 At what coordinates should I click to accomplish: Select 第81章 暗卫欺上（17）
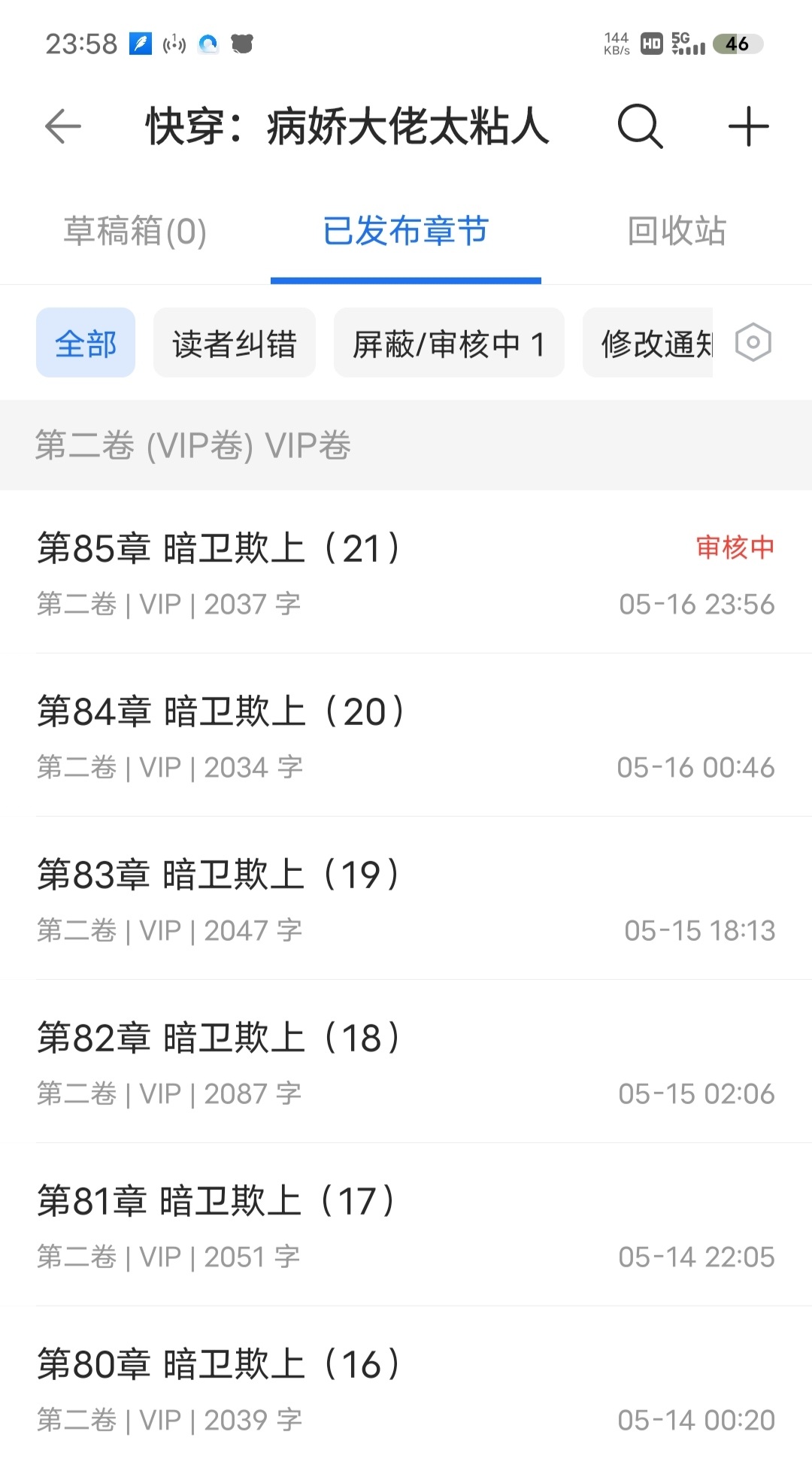[406, 1226]
